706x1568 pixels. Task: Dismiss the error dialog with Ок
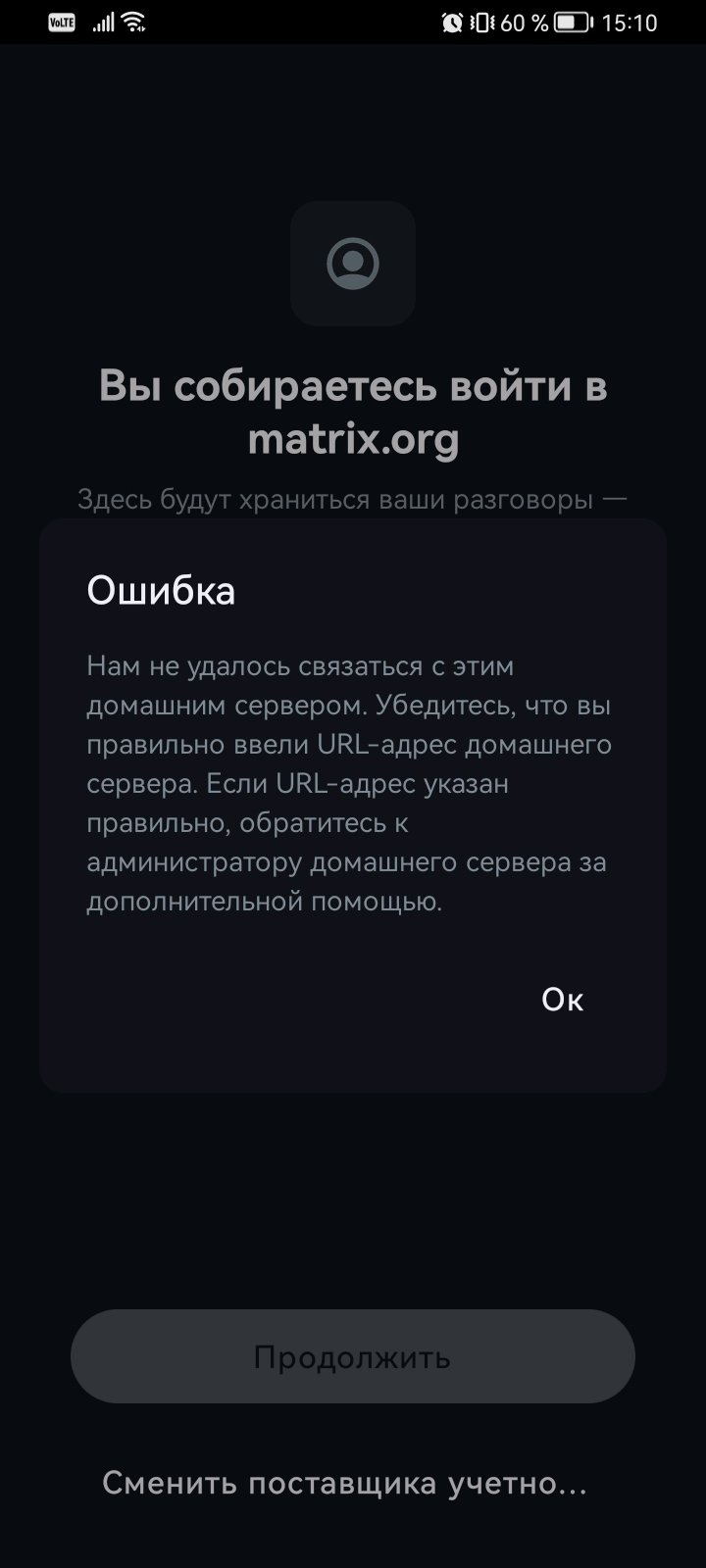(562, 999)
